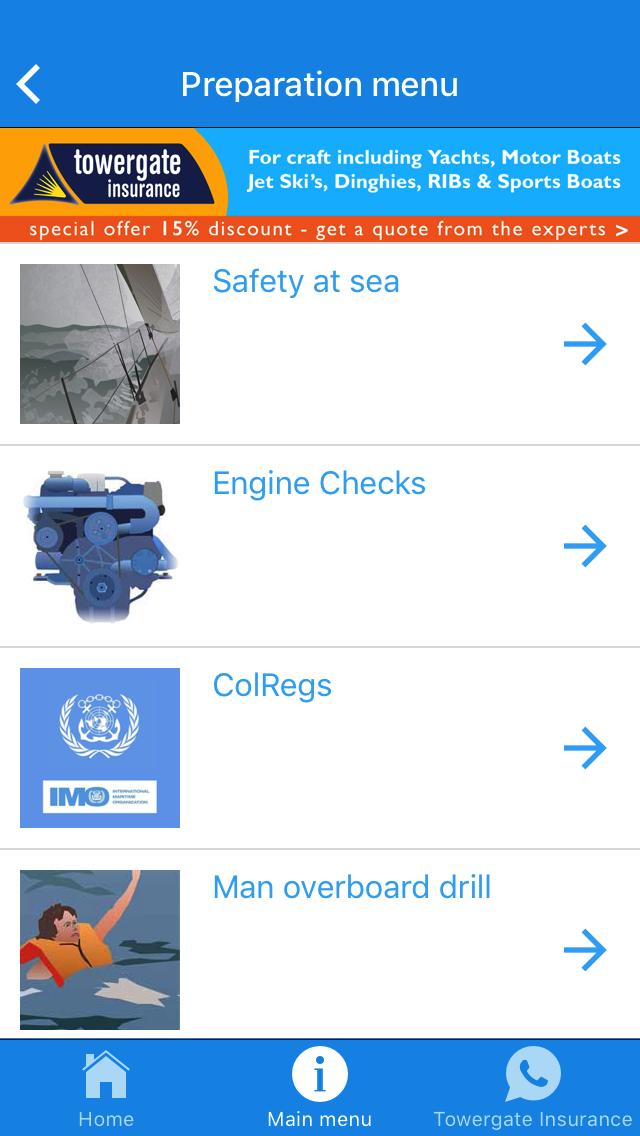The height and width of the screenshot is (1136, 640).
Task: Open the Engine Checks section
Action: (x=320, y=546)
